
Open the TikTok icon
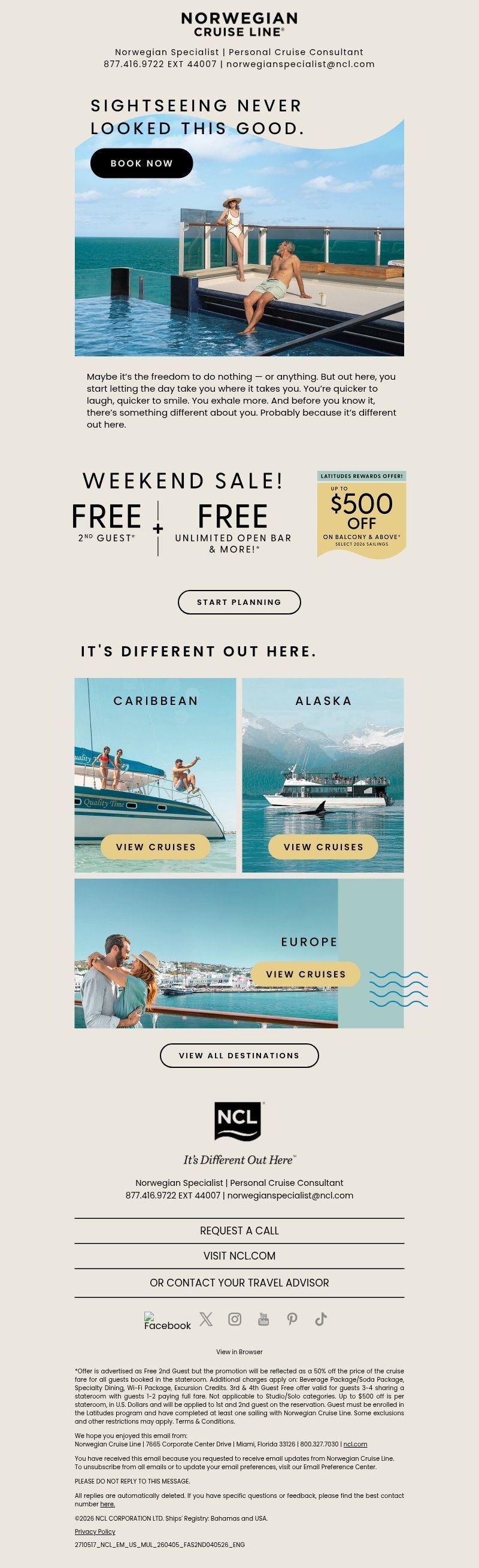(x=321, y=1319)
